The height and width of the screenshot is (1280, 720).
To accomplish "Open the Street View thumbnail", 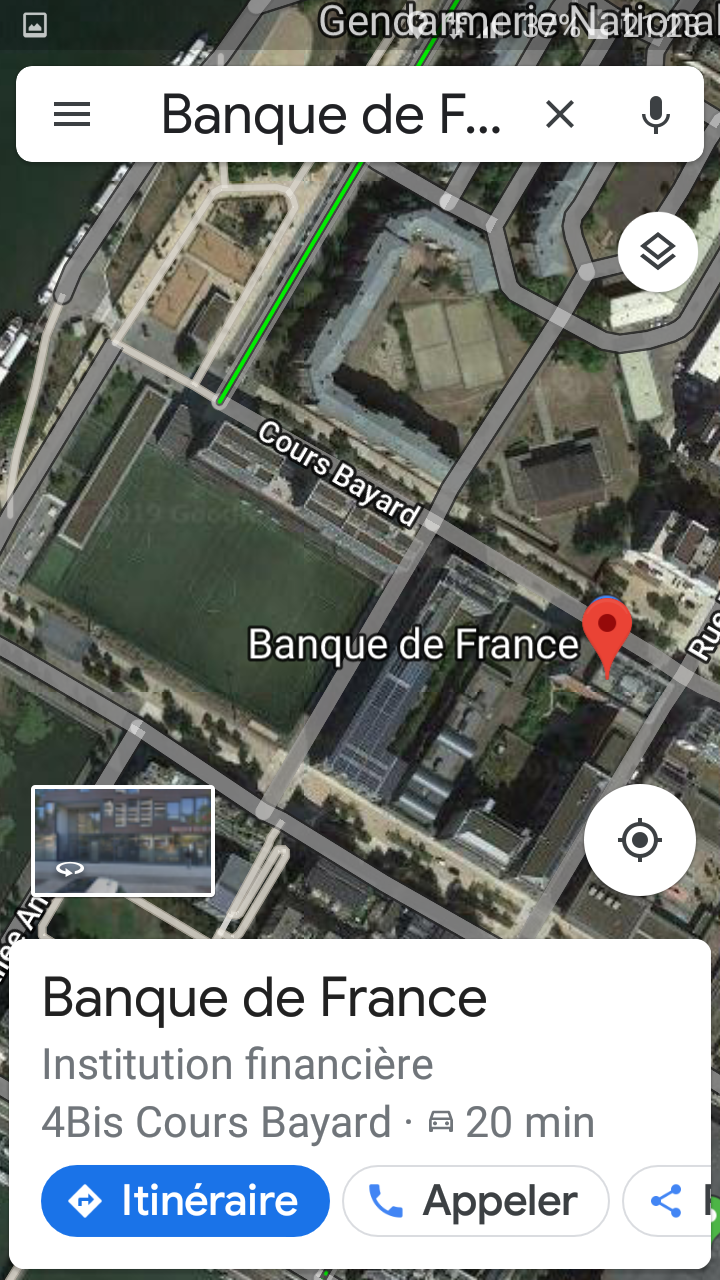I will click(x=123, y=840).
